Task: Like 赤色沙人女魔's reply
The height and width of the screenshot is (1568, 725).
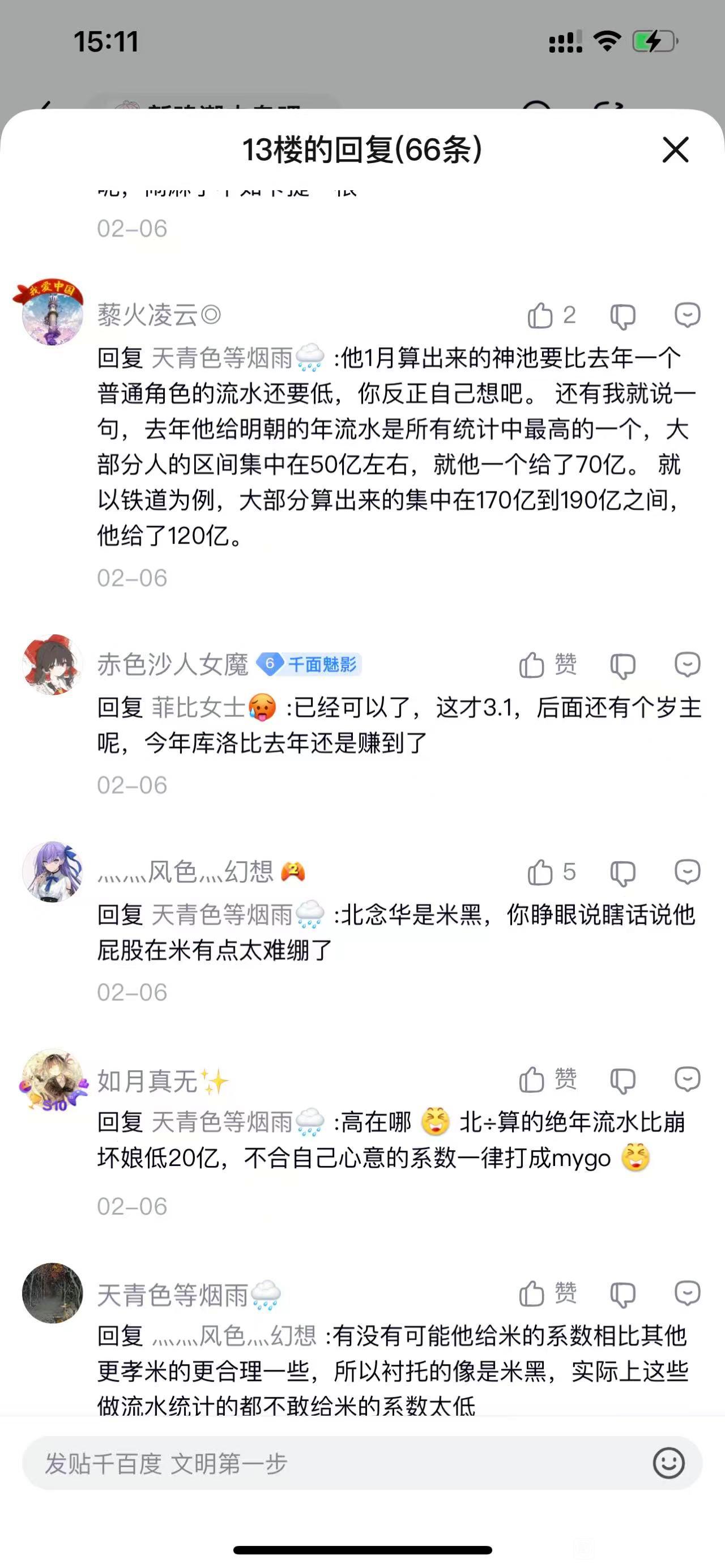Action: tap(532, 665)
